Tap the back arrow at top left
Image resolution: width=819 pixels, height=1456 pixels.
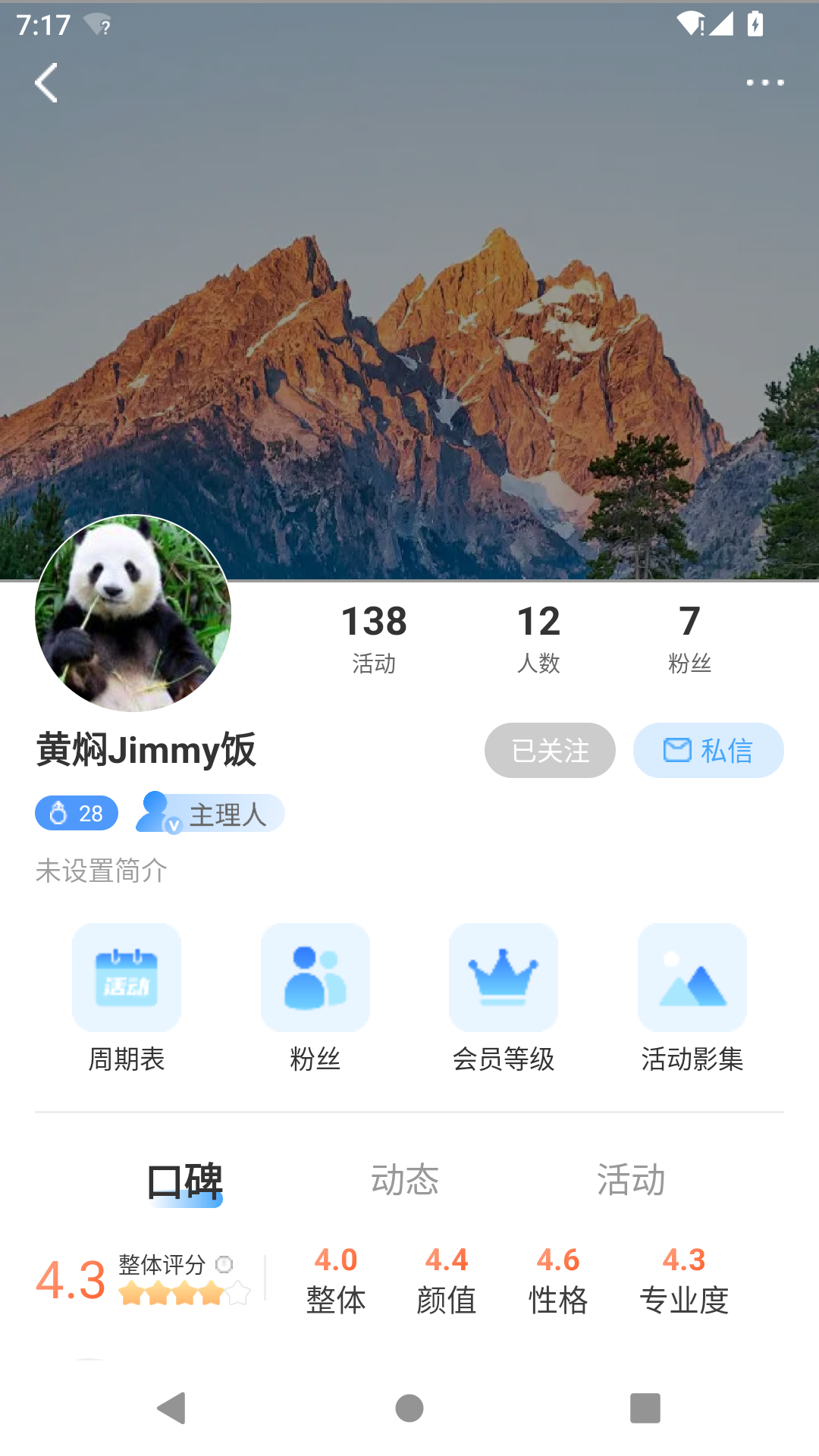point(45,83)
